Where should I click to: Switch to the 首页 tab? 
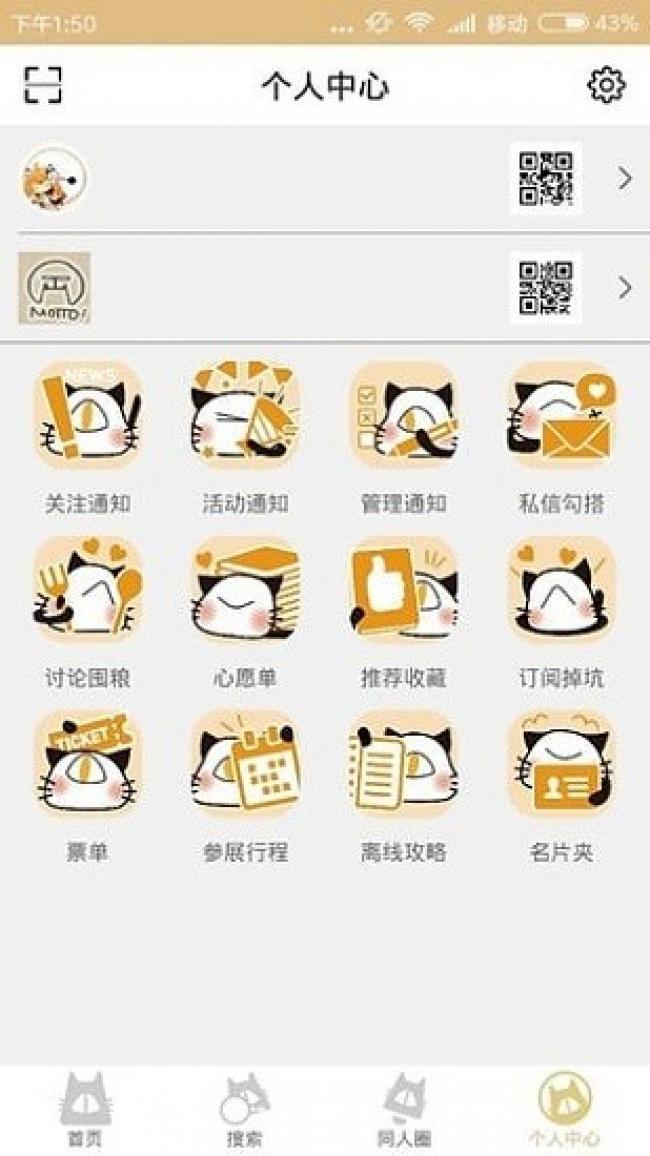(x=86, y=1110)
